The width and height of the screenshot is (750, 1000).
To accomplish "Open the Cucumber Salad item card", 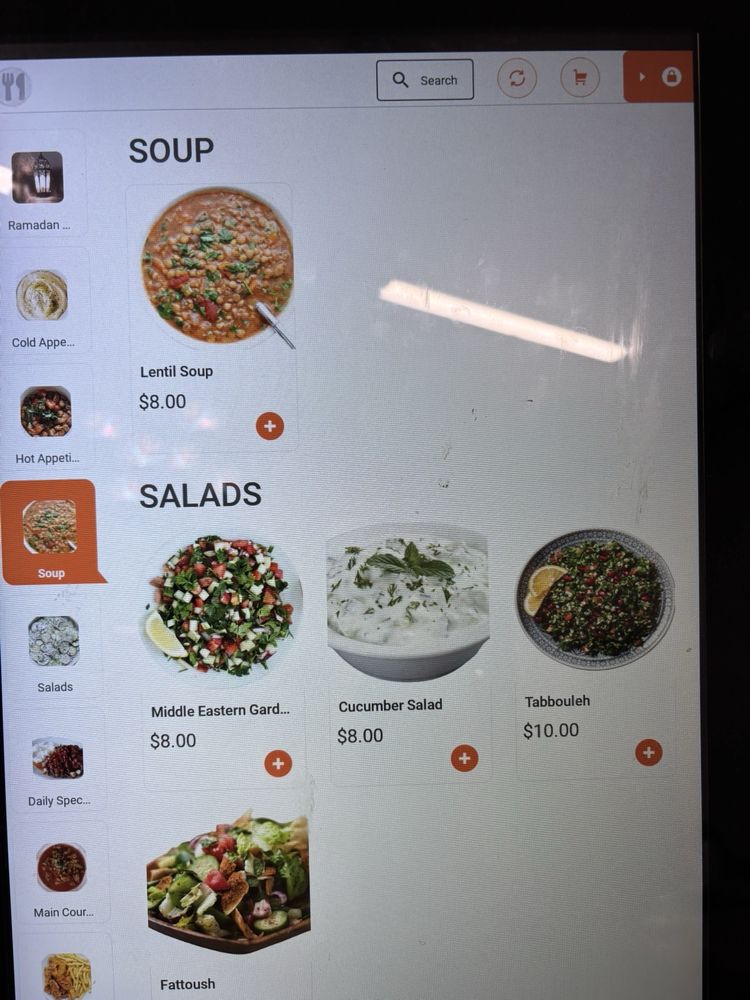I will (x=408, y=654).
